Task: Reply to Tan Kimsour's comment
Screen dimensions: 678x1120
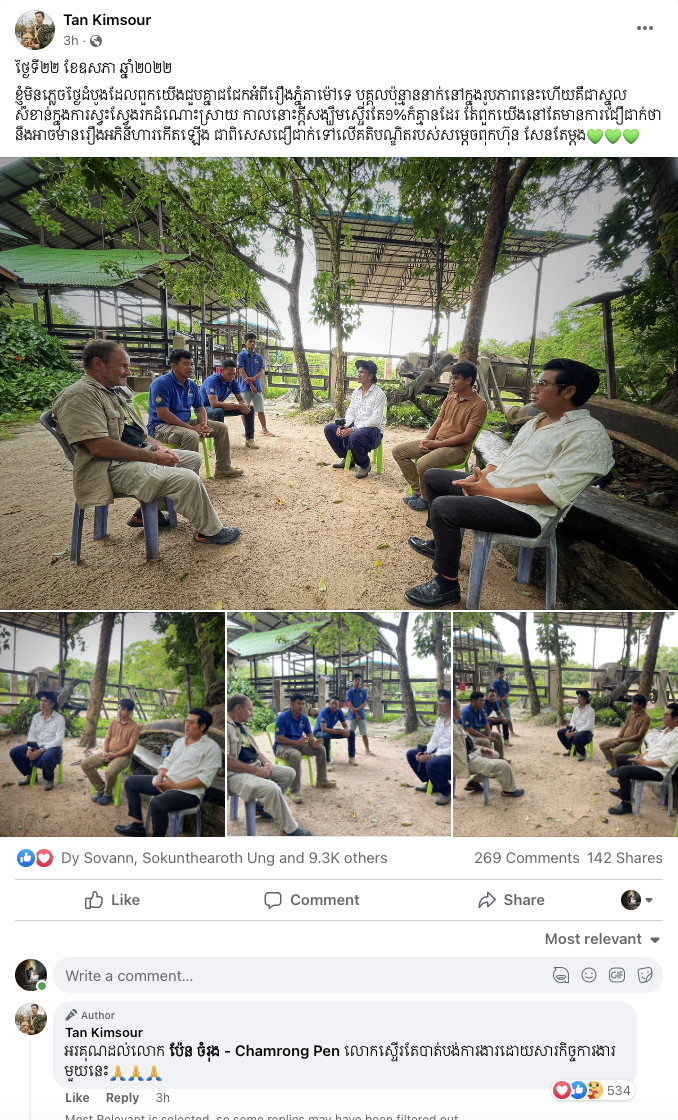Action: (x=123, y=1098)
